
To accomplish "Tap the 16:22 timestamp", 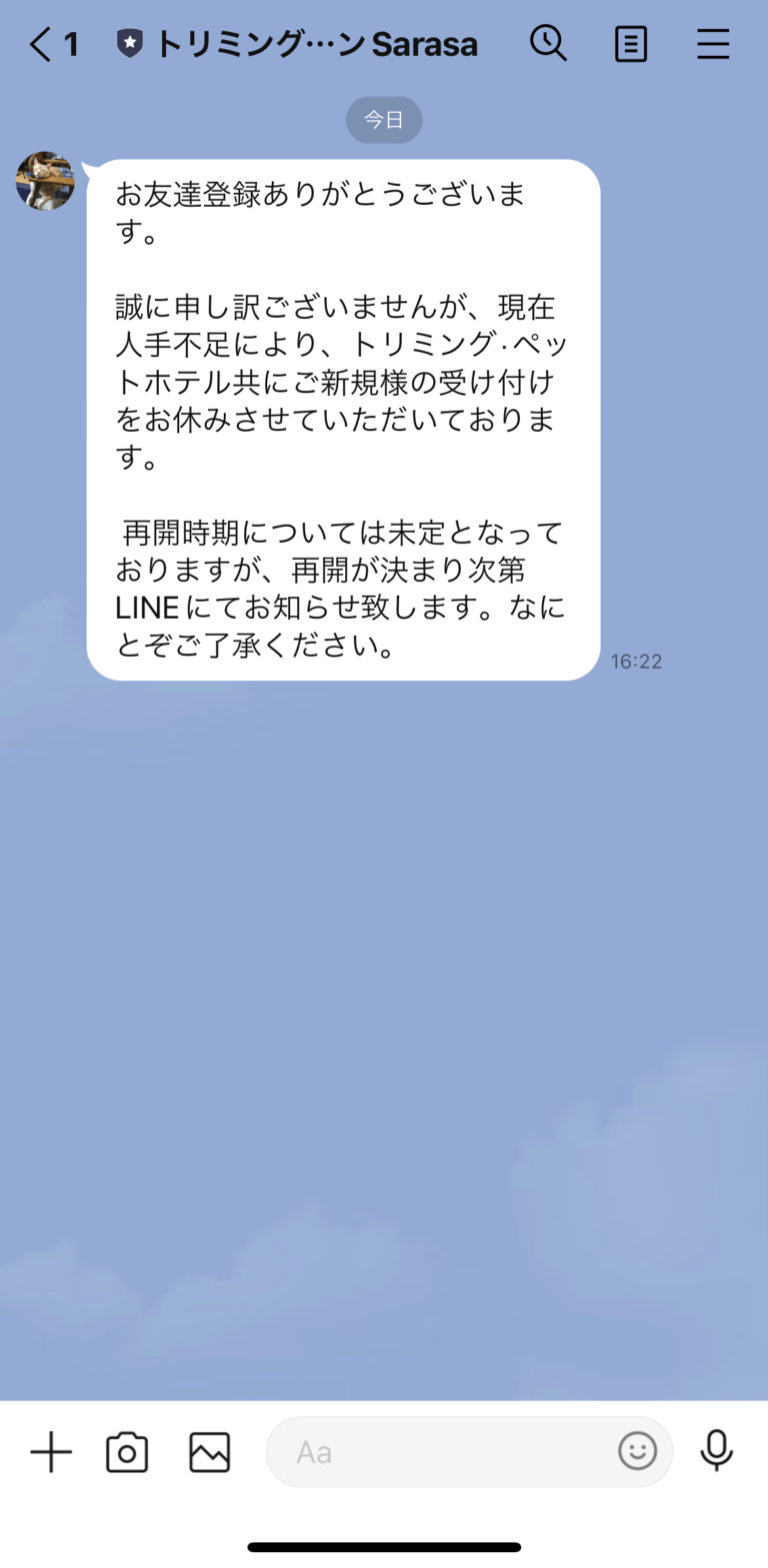I will pos(636,660).
